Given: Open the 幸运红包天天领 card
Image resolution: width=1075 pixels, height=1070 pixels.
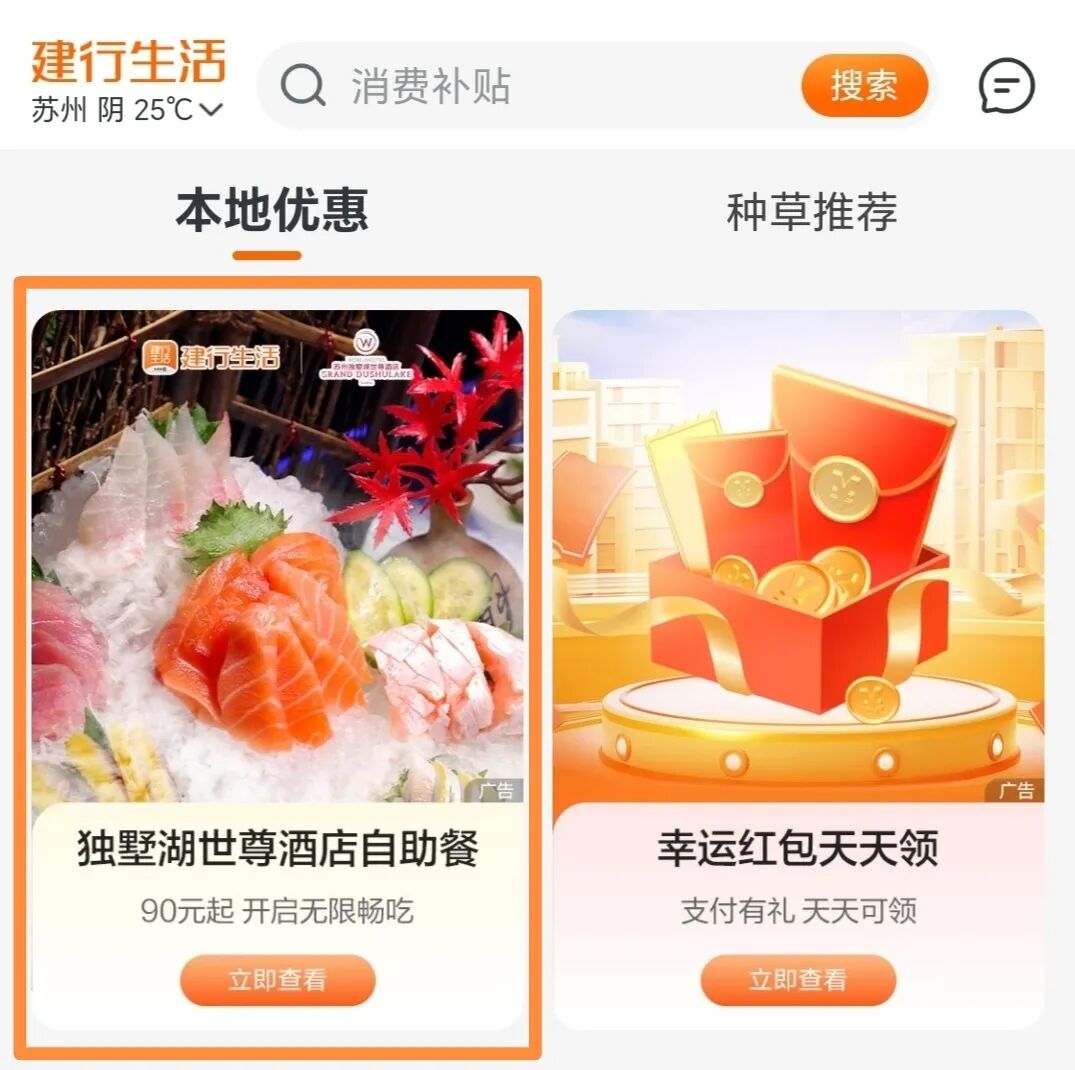Looking at the screenshot, I should [x=797, y=600].
